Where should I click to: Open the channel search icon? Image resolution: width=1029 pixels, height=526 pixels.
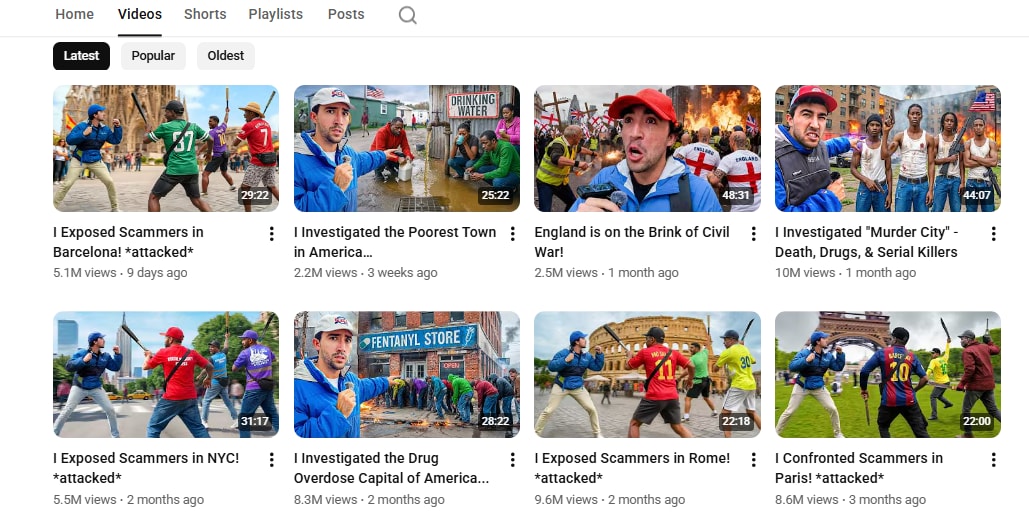pos(407,15)
